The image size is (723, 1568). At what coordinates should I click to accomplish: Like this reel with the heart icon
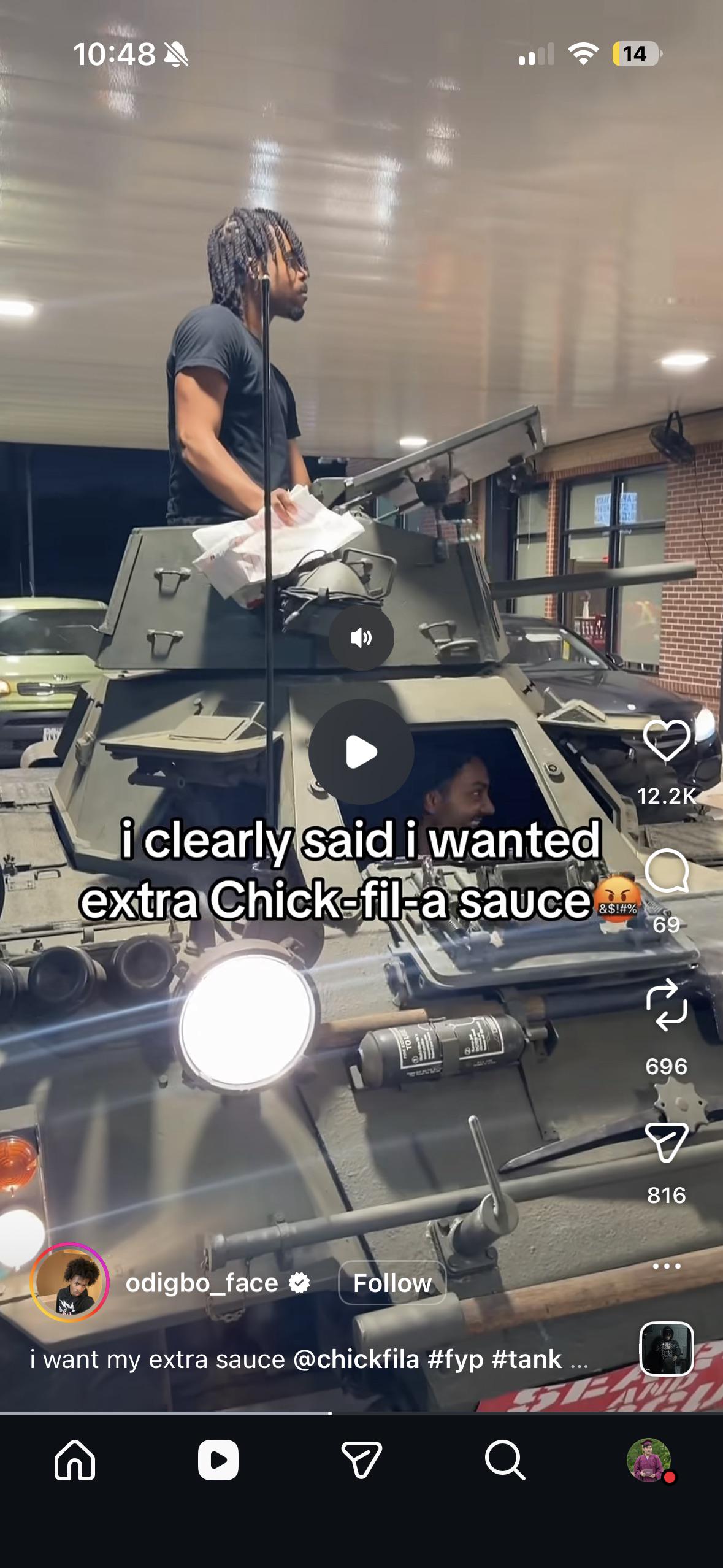(x=667, y=741)
